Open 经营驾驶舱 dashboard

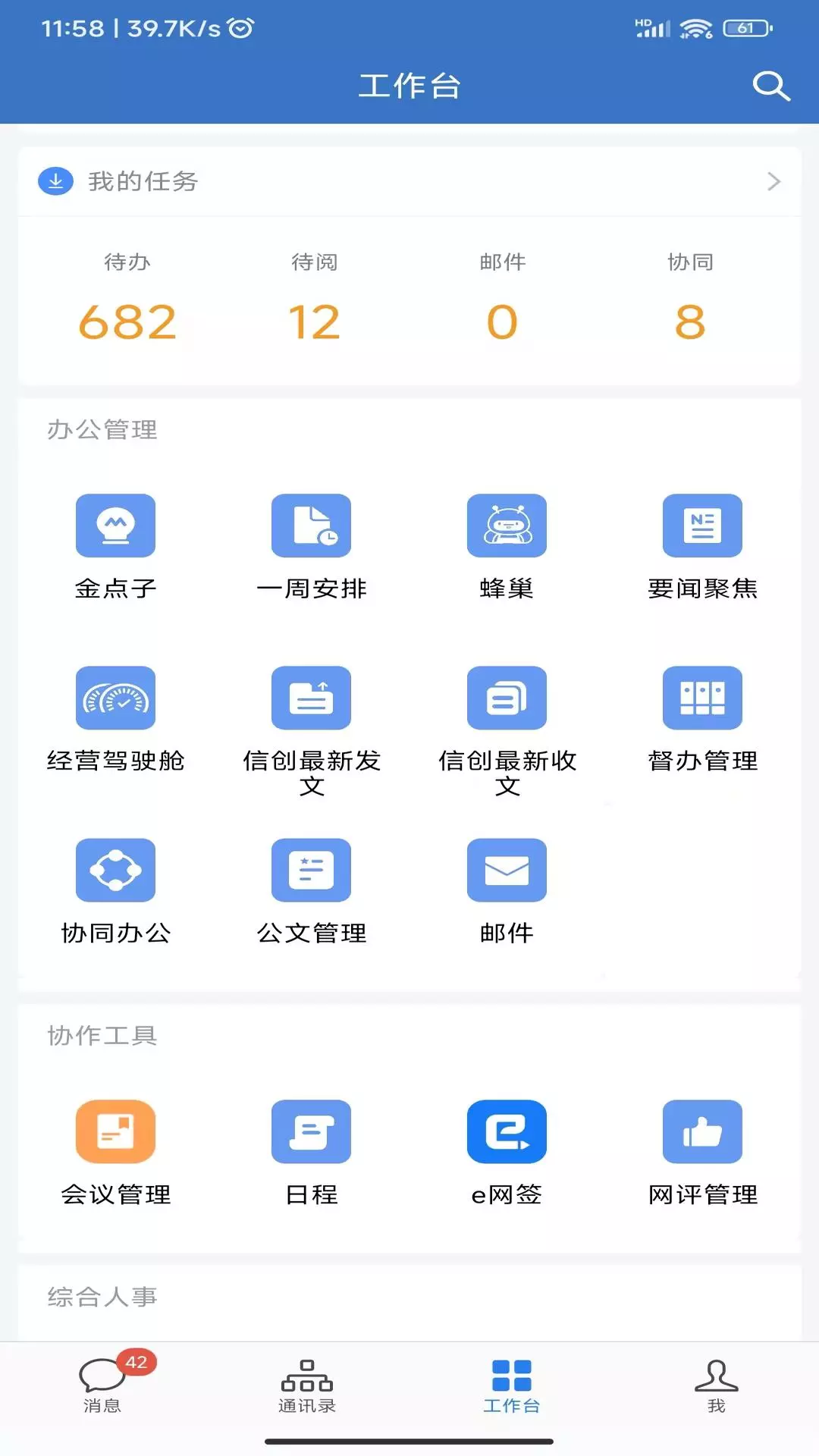pos(115,720)
